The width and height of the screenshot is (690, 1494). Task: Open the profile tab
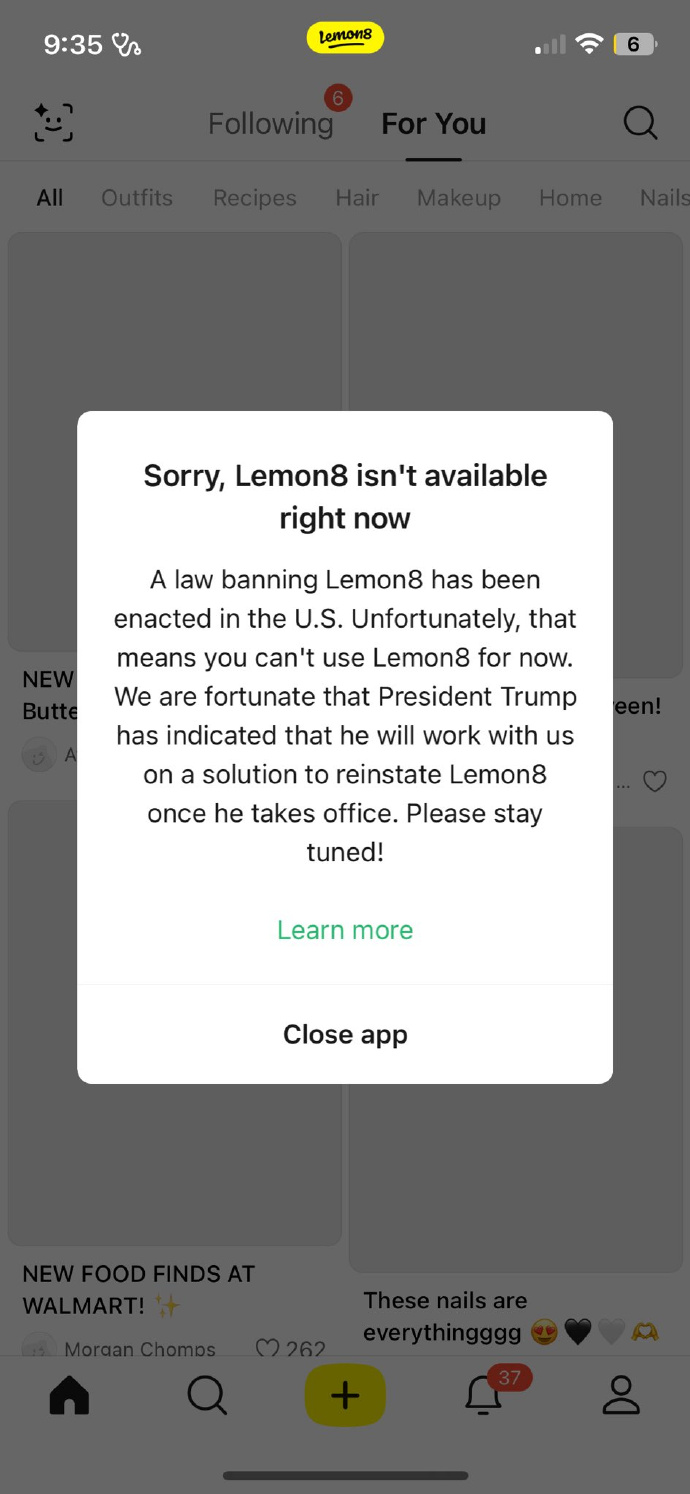620,1395
